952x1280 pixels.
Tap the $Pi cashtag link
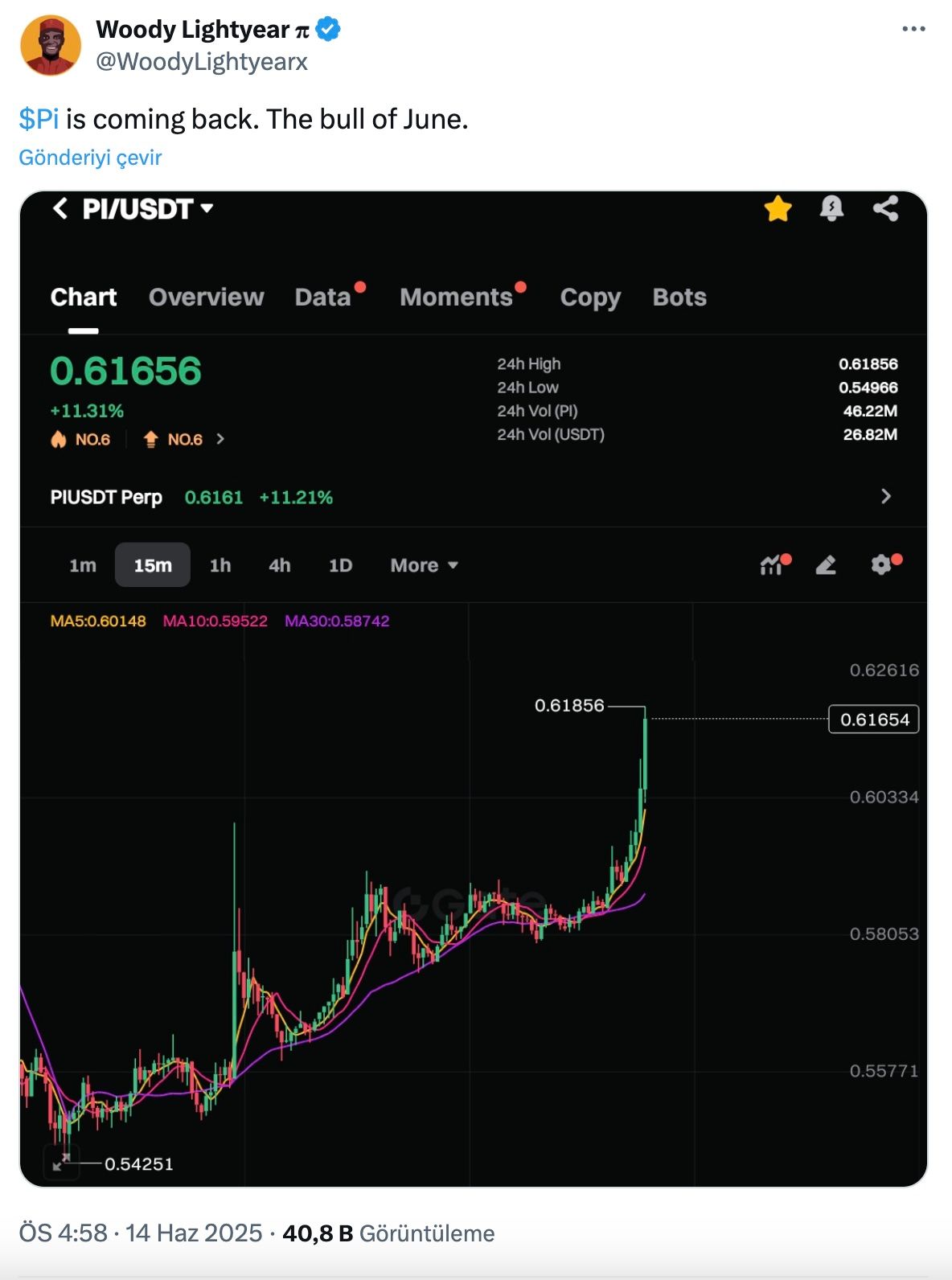[39, 119]
